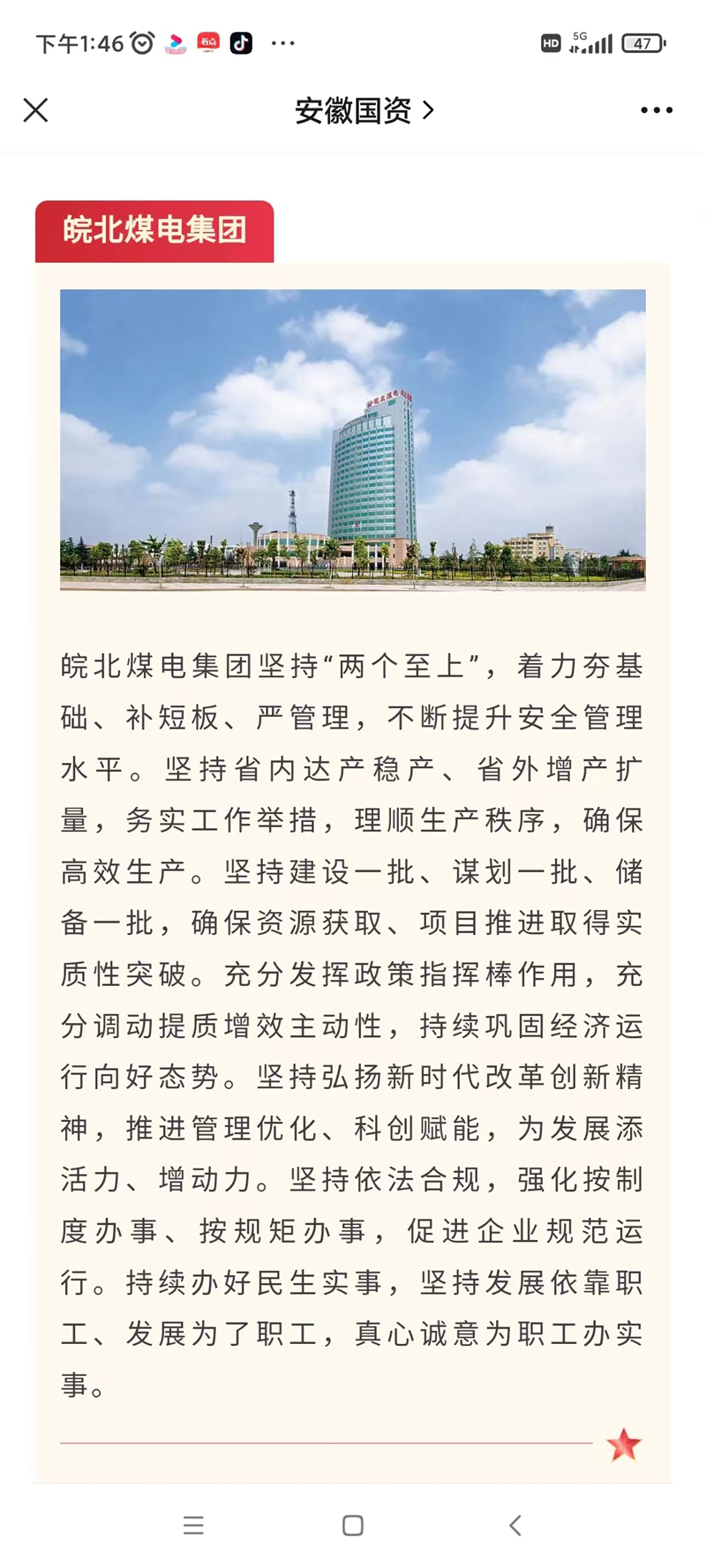Screen dimensions: 706x1568
Task: Tap the 安徽国资 title text
Action: coord(353,109)
